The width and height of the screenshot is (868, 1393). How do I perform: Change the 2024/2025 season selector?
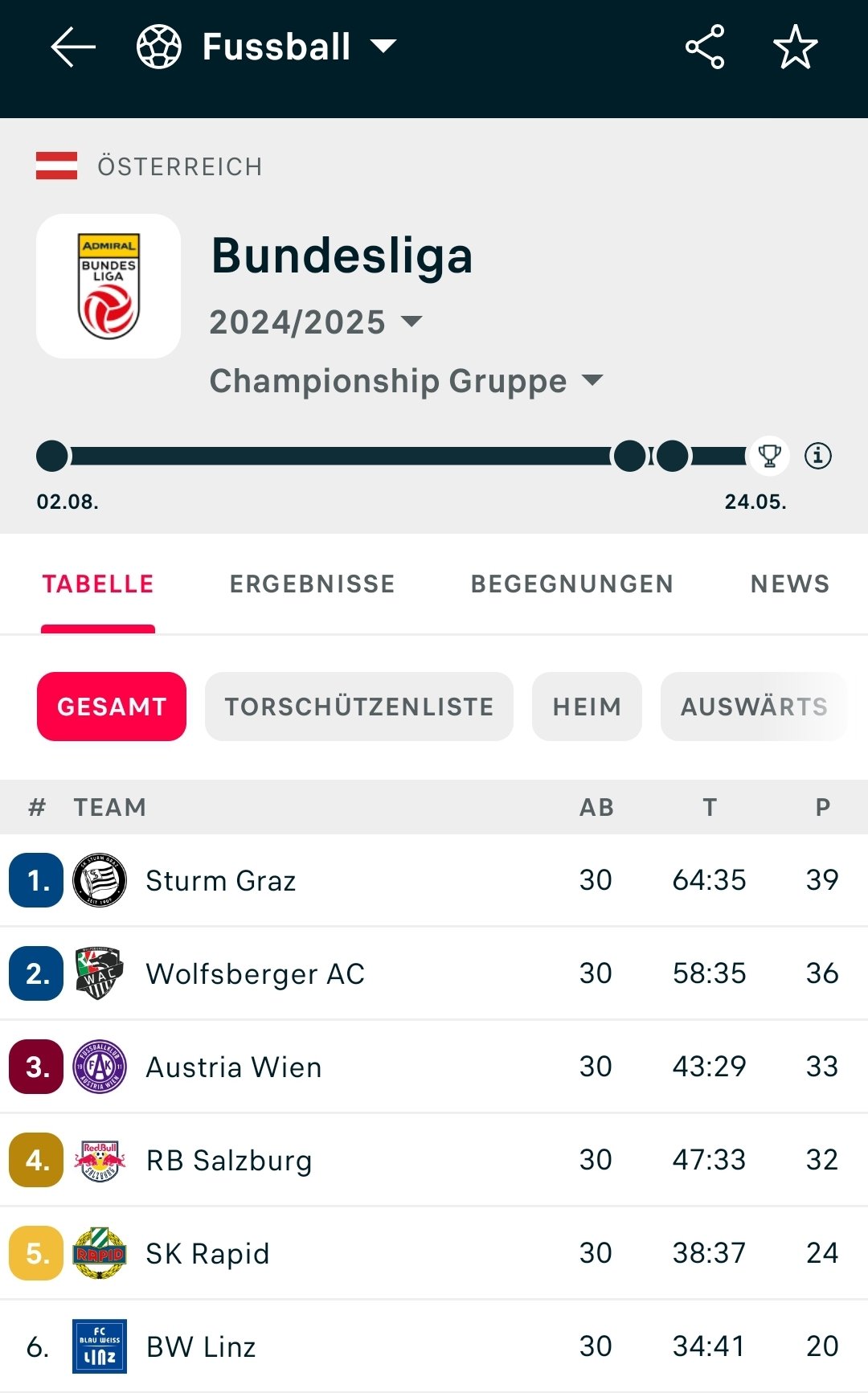coord(316,322)
